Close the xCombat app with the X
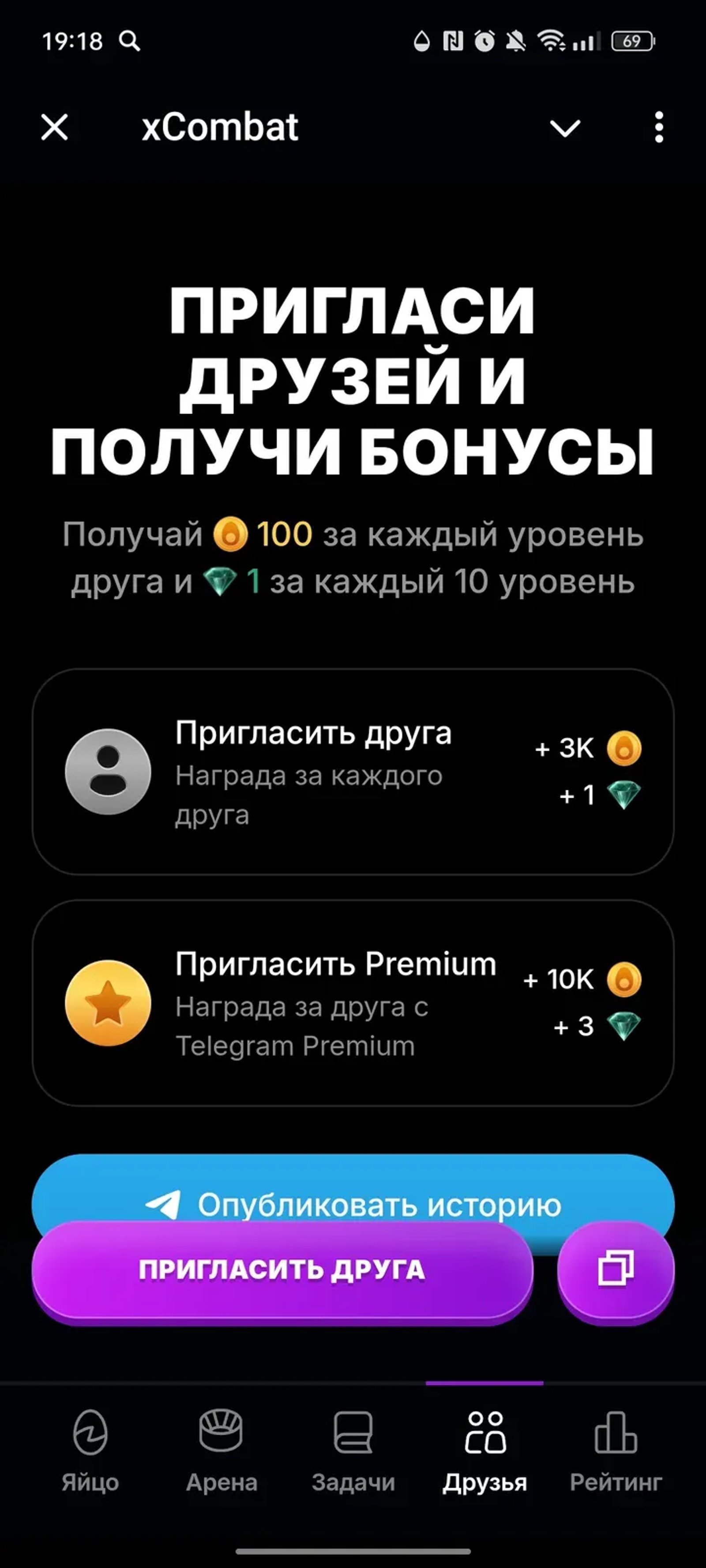706x1568 pixels. tap(53, 127)
